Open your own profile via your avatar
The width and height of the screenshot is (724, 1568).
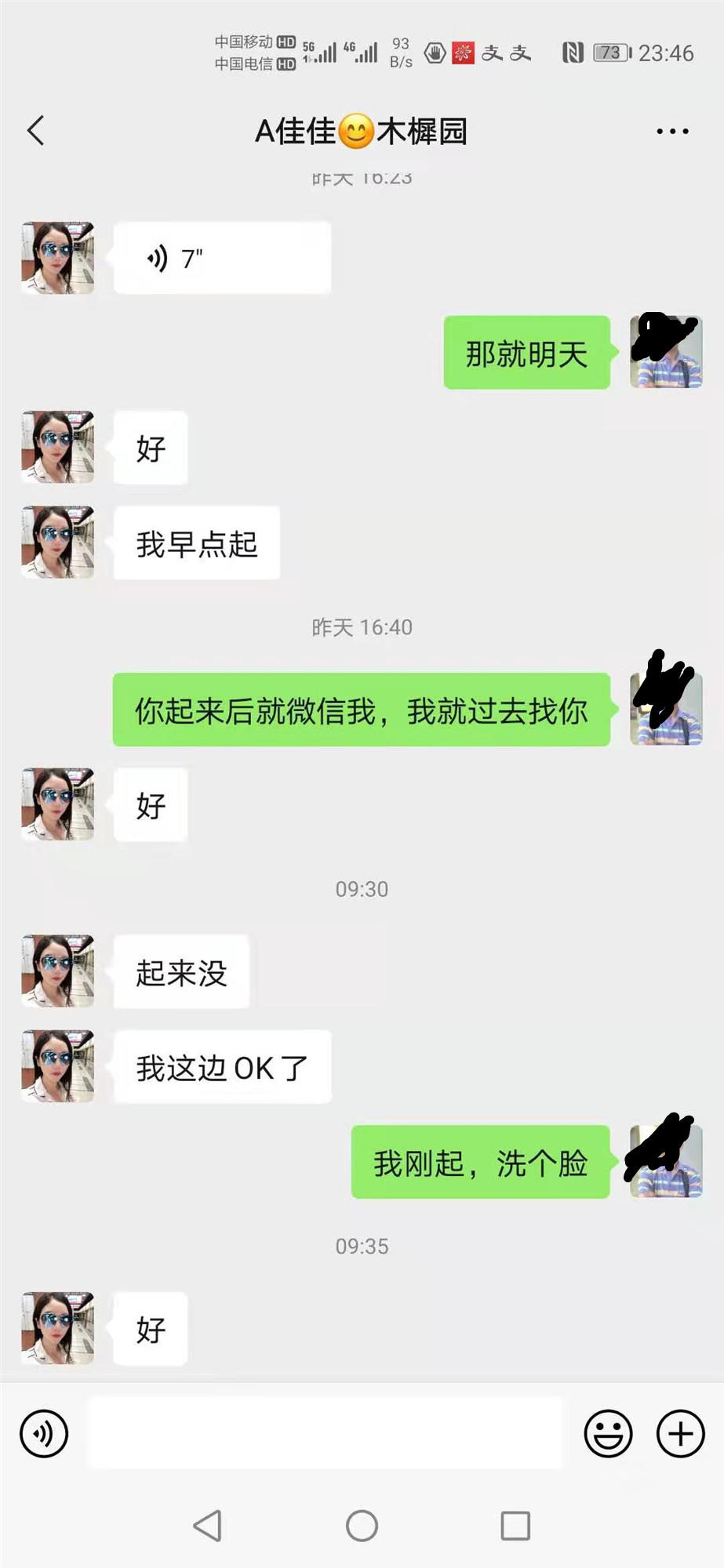(x=664, y=350)
